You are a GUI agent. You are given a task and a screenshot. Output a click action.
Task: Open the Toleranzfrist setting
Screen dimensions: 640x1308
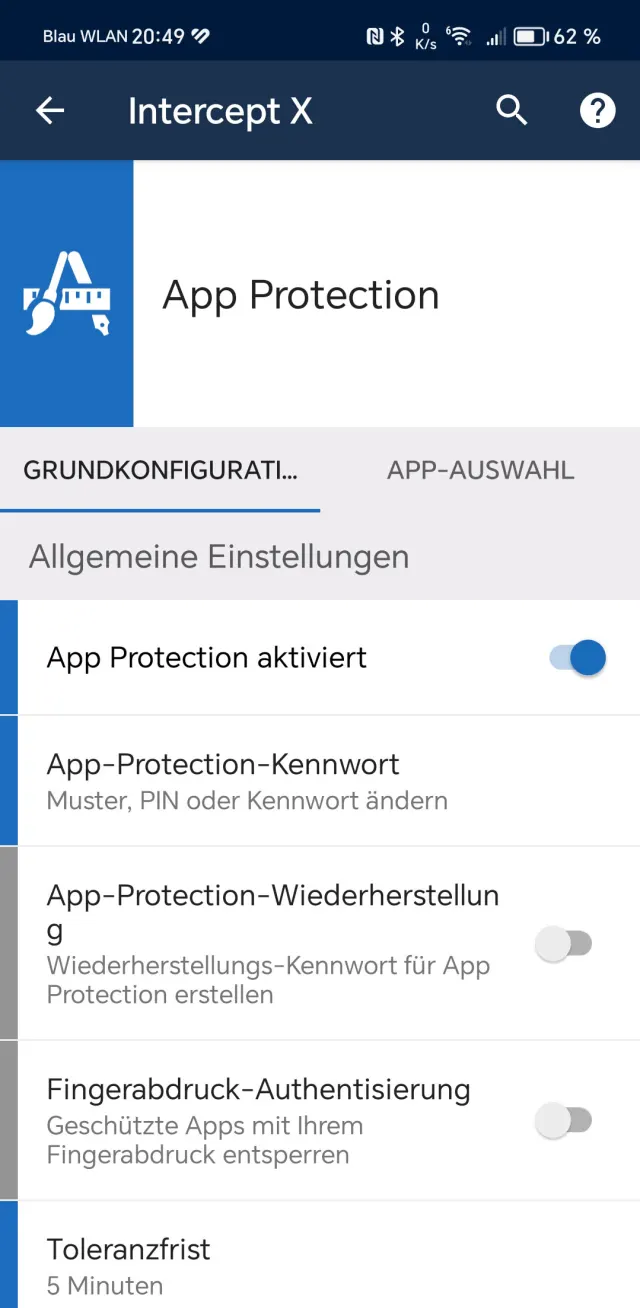pyautogui.click(x=300, y=1264)
